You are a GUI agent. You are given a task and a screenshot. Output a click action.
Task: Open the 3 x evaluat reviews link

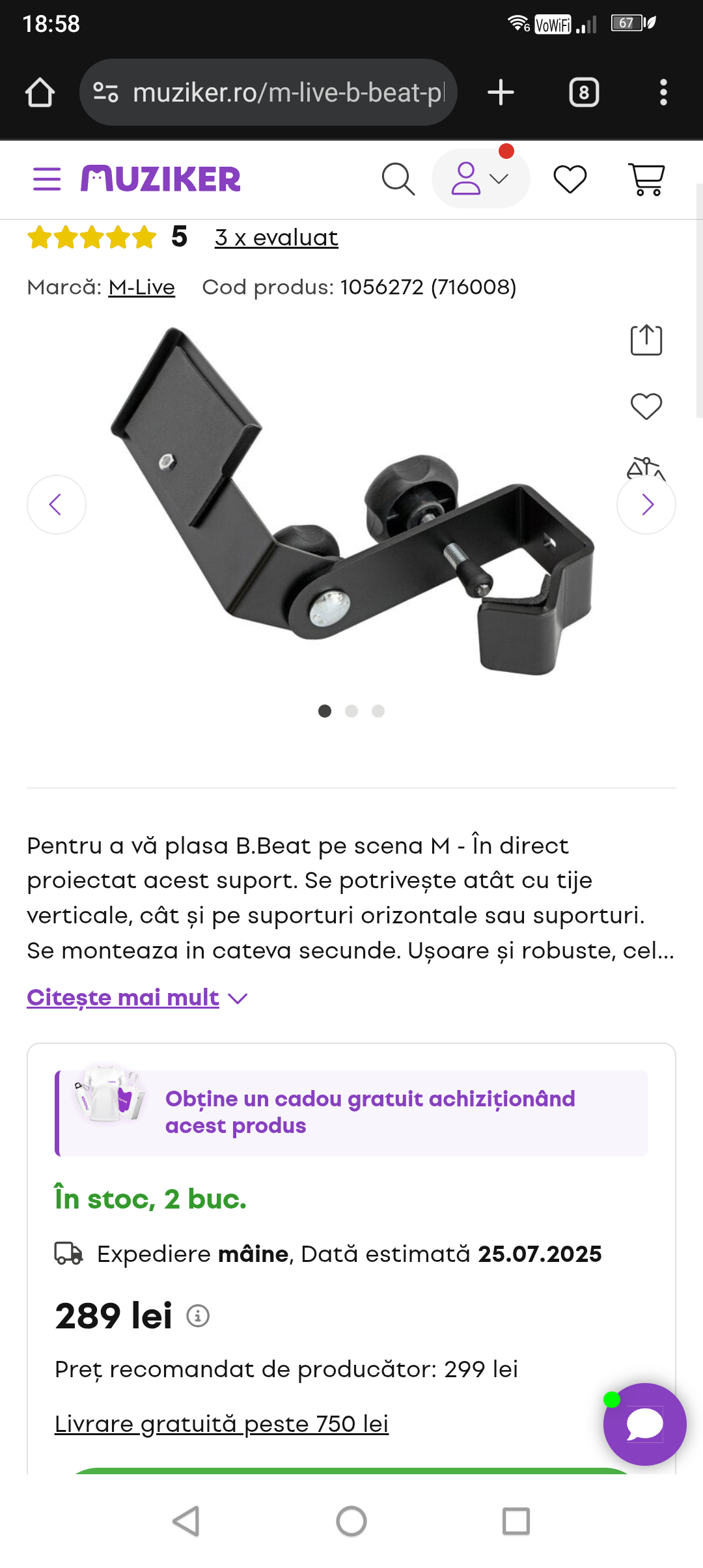[277, 238]
